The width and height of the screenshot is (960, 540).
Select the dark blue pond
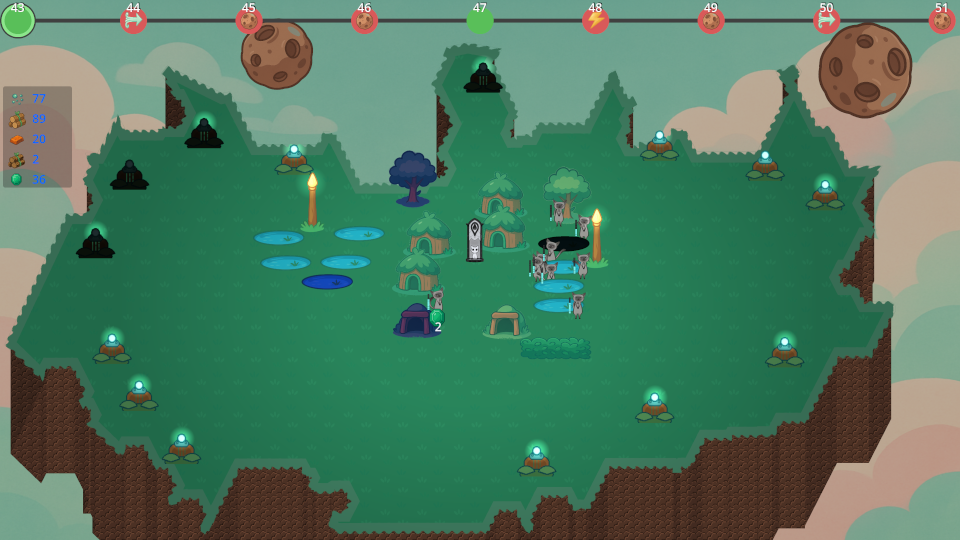(327, 282)
